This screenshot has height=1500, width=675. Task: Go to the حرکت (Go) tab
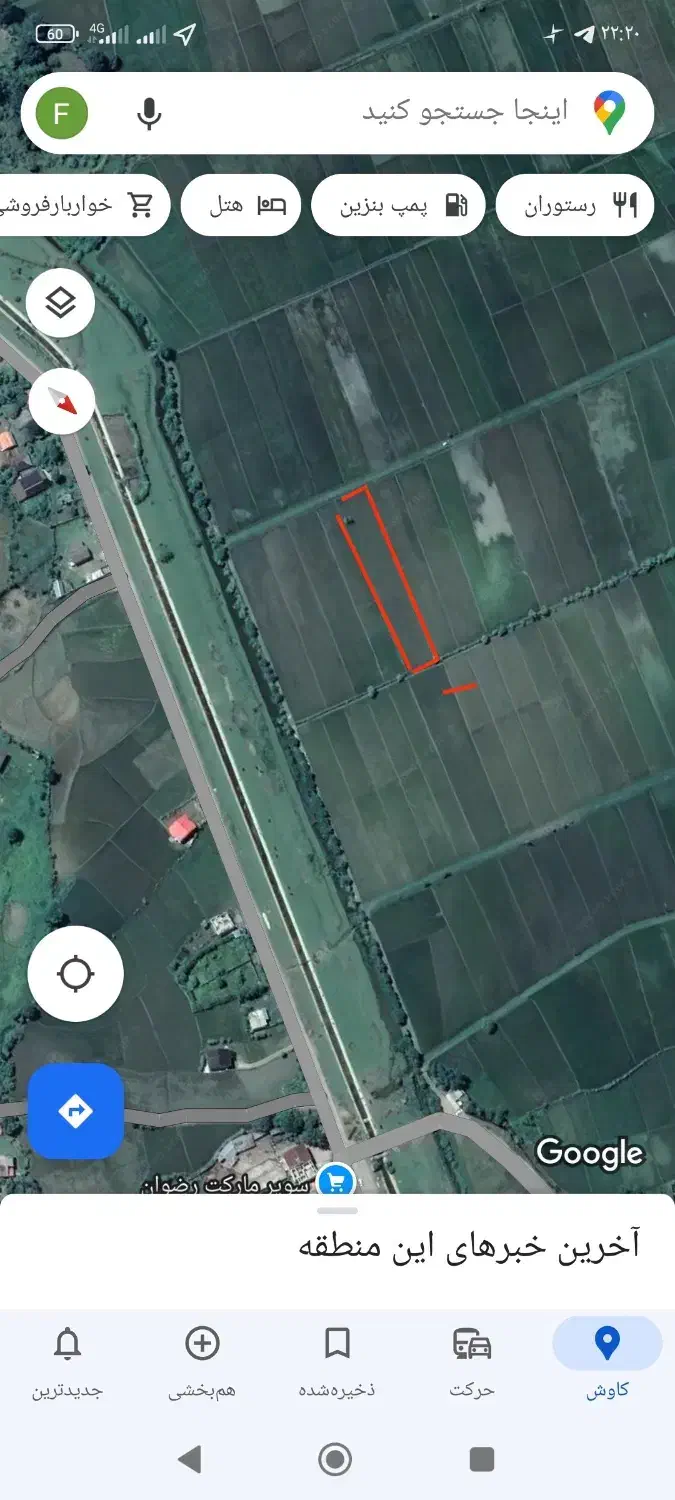coord(472,1358)
